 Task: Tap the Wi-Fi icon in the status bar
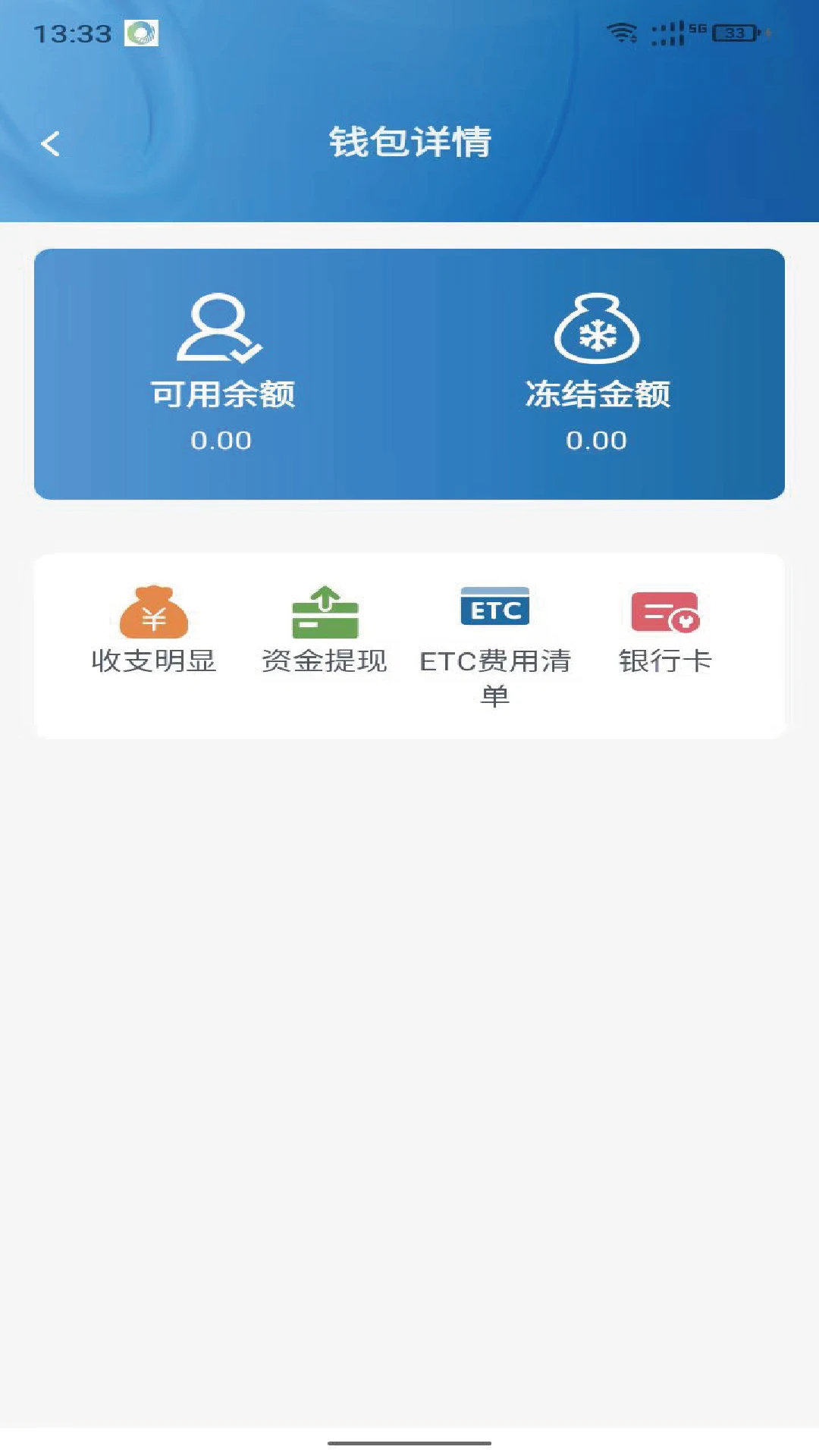622,32
